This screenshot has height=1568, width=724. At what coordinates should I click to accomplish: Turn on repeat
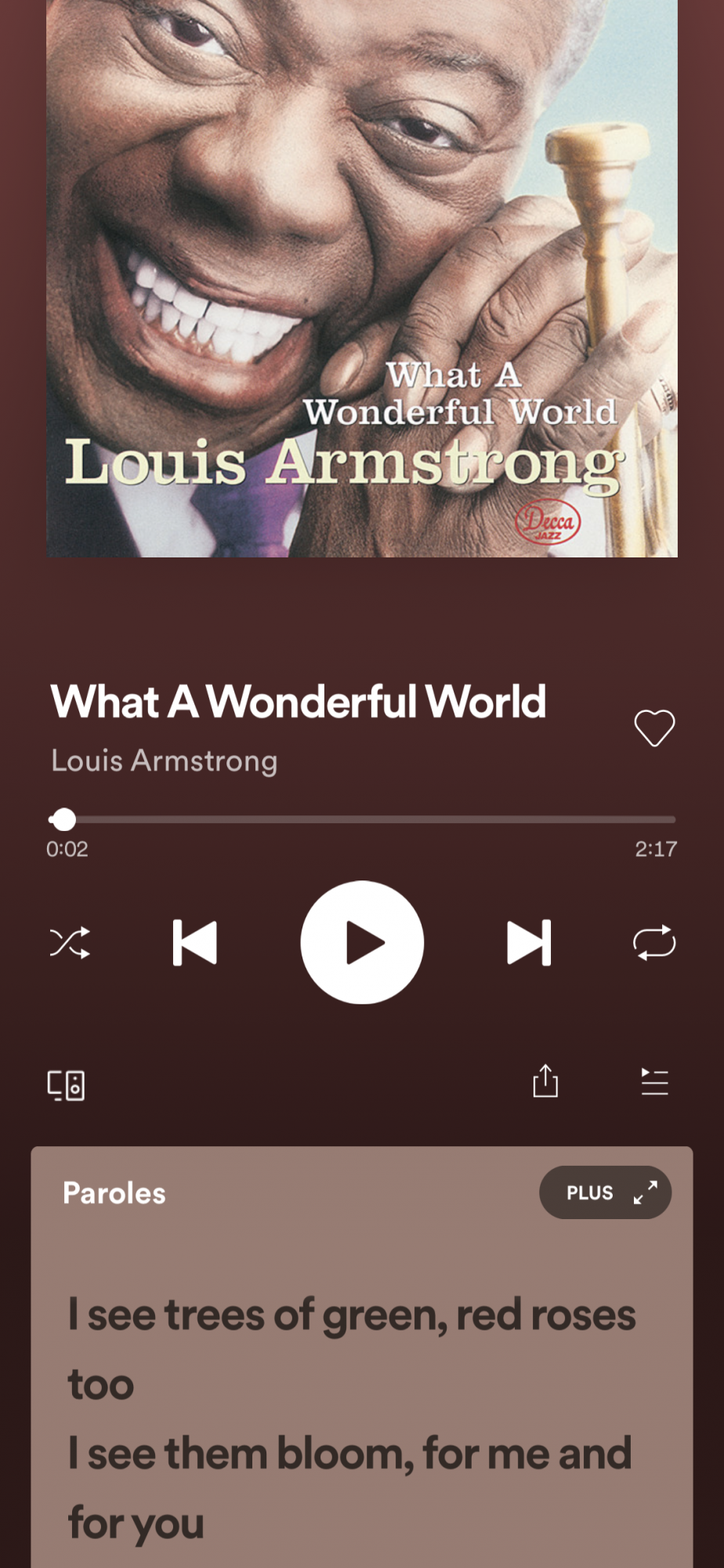tap(654, 942)
